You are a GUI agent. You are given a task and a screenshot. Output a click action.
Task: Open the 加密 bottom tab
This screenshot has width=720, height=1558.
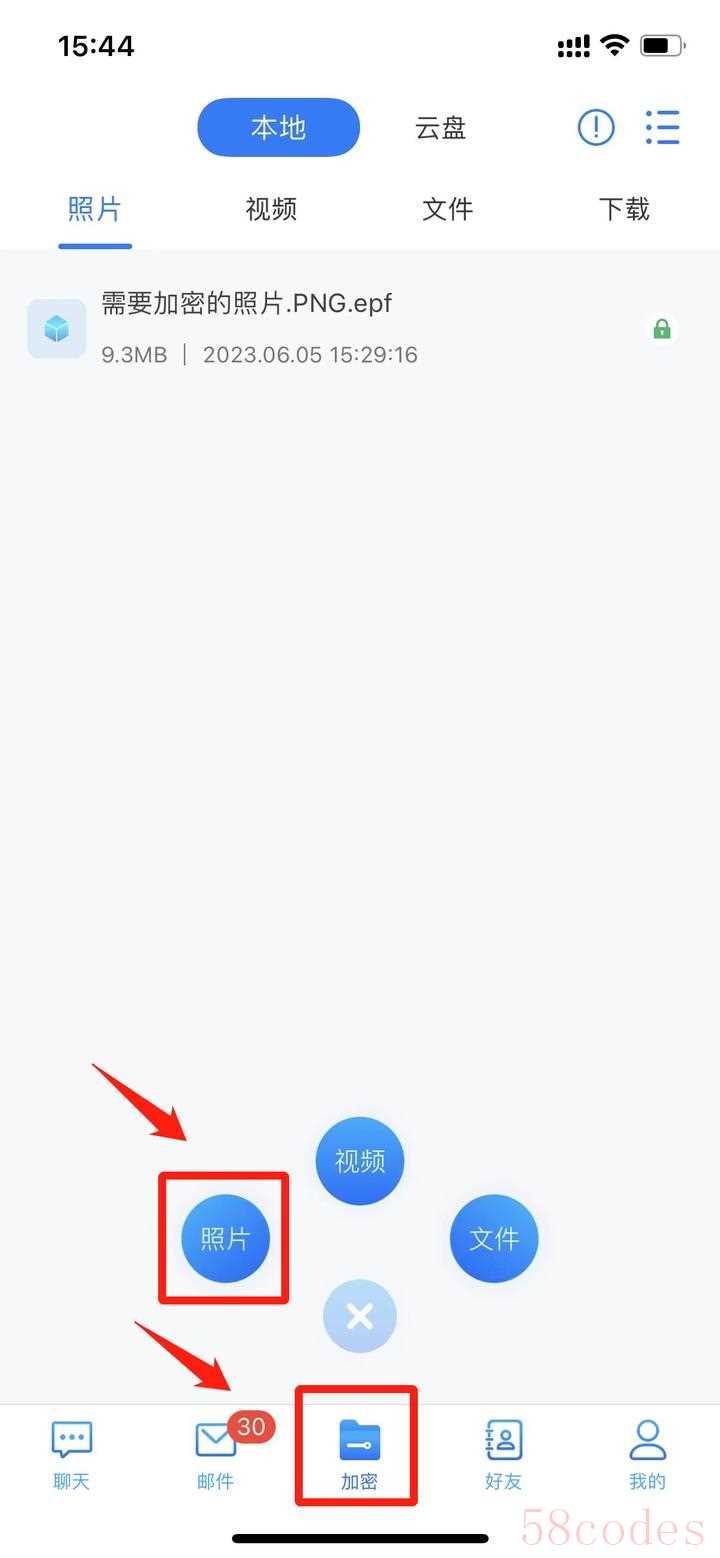(x=359, y=1454)
